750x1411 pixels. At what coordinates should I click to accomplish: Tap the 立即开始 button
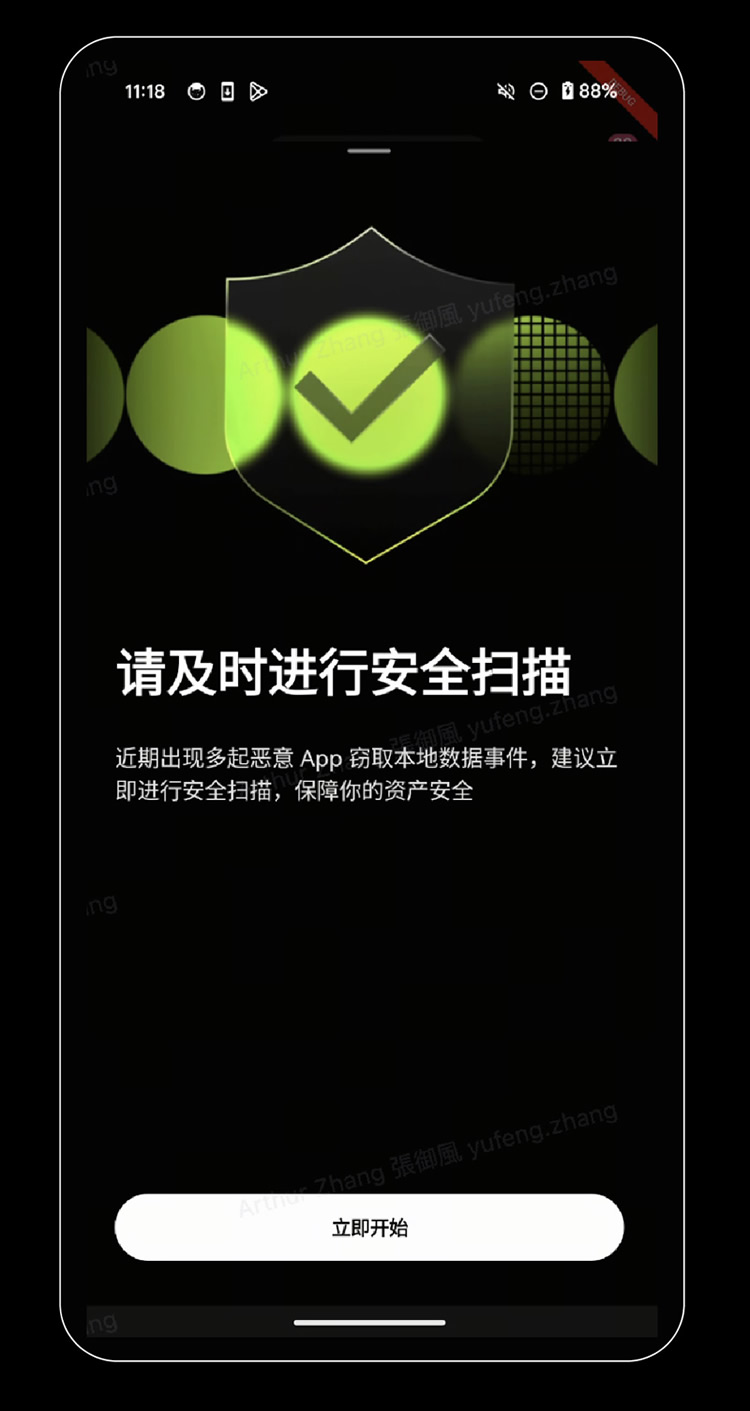pos(369,1227)
